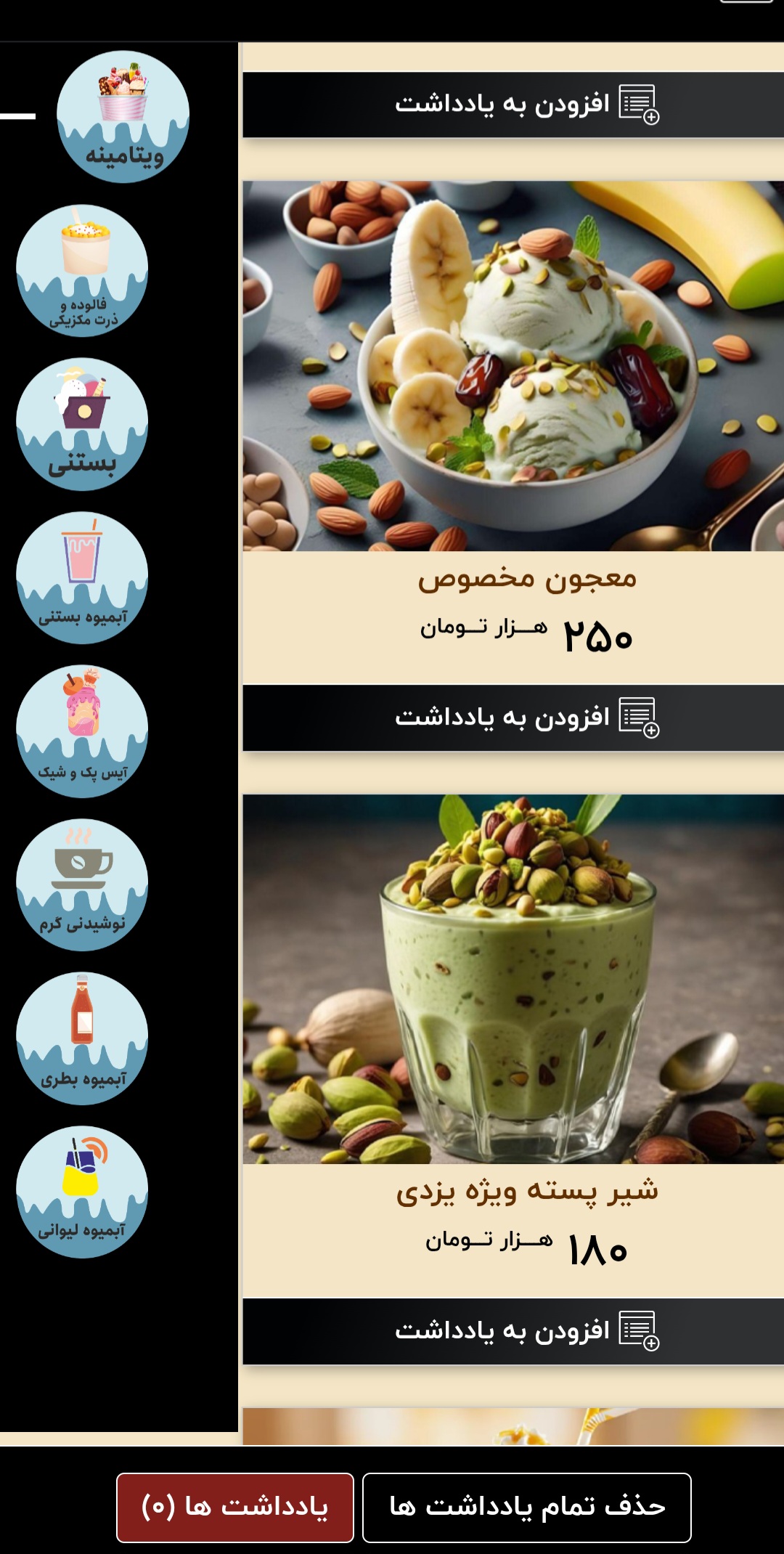This screenshot has width=784, height=1554.
Task: Switch to the آبمیوه لیوانی category
Action: coord(82,1192)
